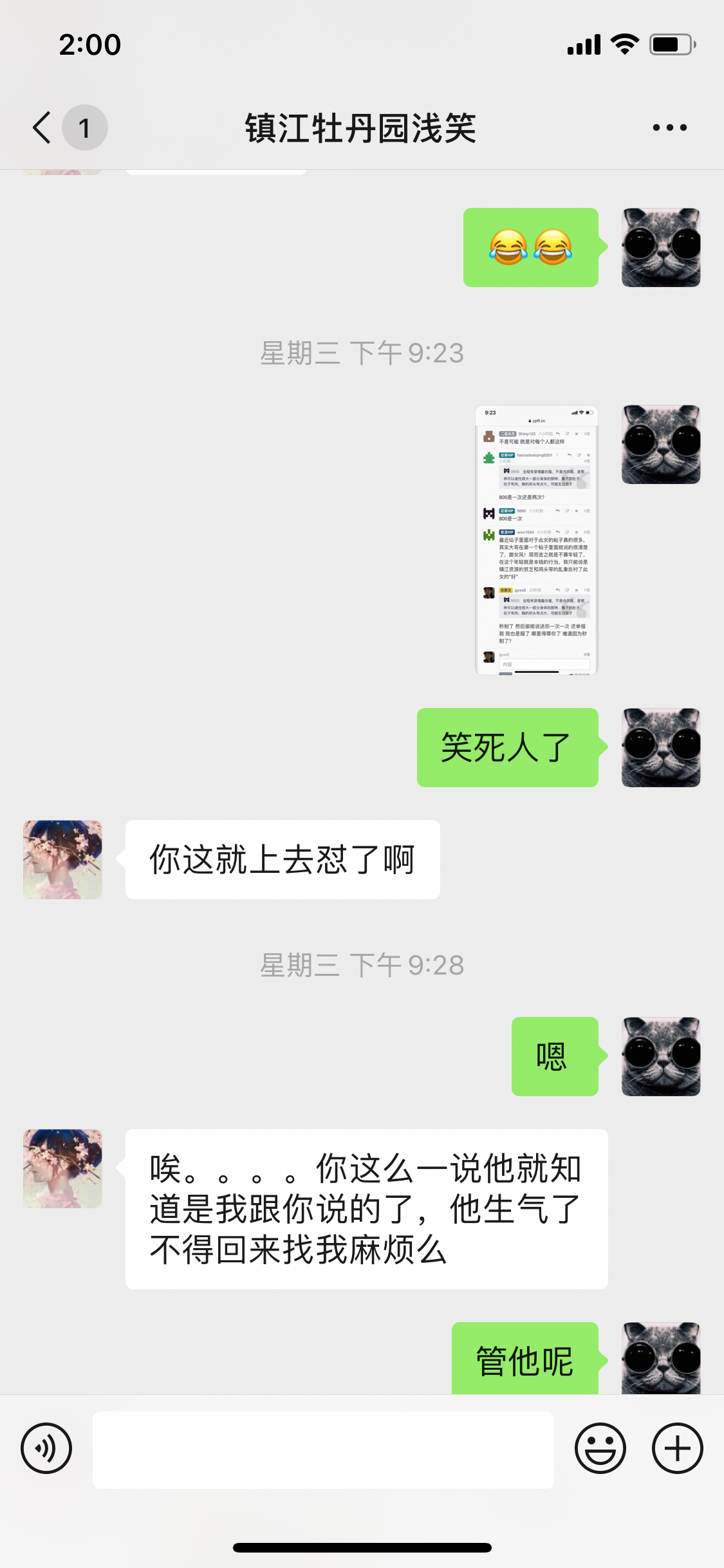
Task: Tap the sender's cherry blossom avatar
Action: tap(62, 859)
